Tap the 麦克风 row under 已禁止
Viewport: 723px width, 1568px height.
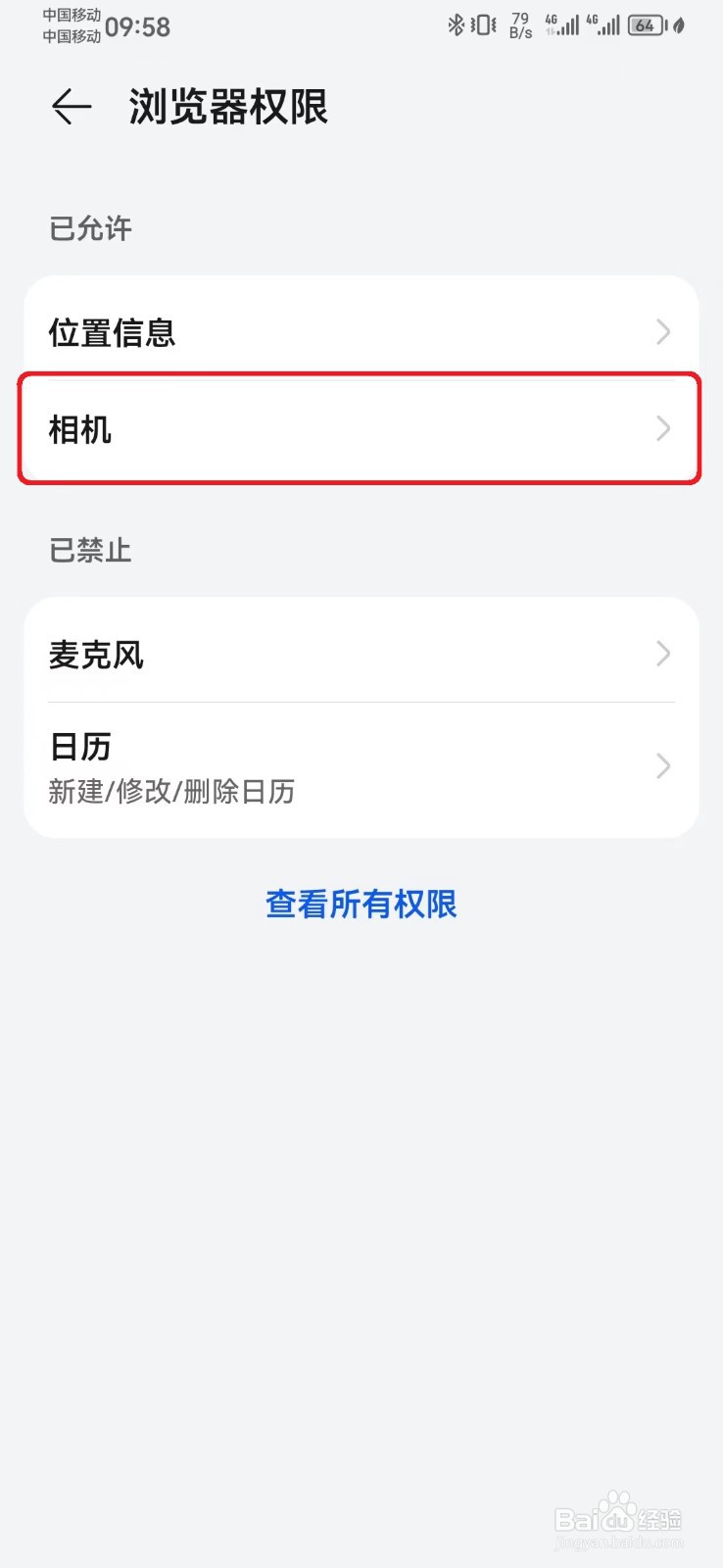pos(361,654)
